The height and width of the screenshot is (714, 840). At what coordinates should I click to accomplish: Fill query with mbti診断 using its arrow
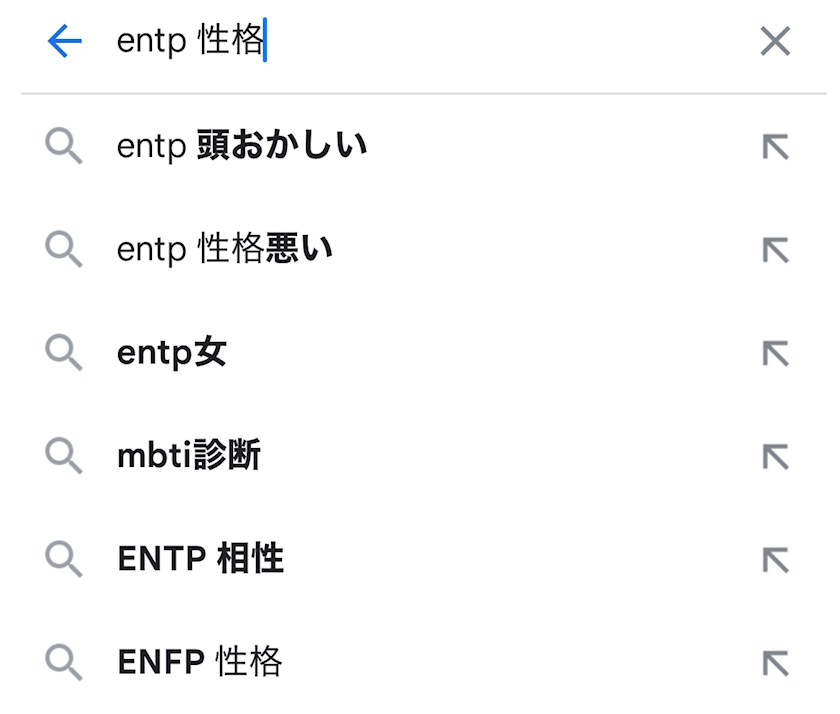pos(775,456)
